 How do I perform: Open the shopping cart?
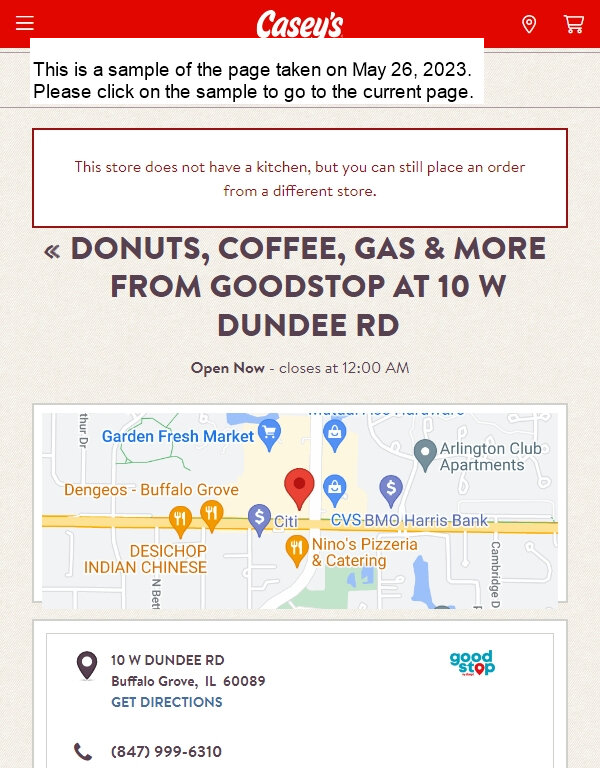point(573,24)
